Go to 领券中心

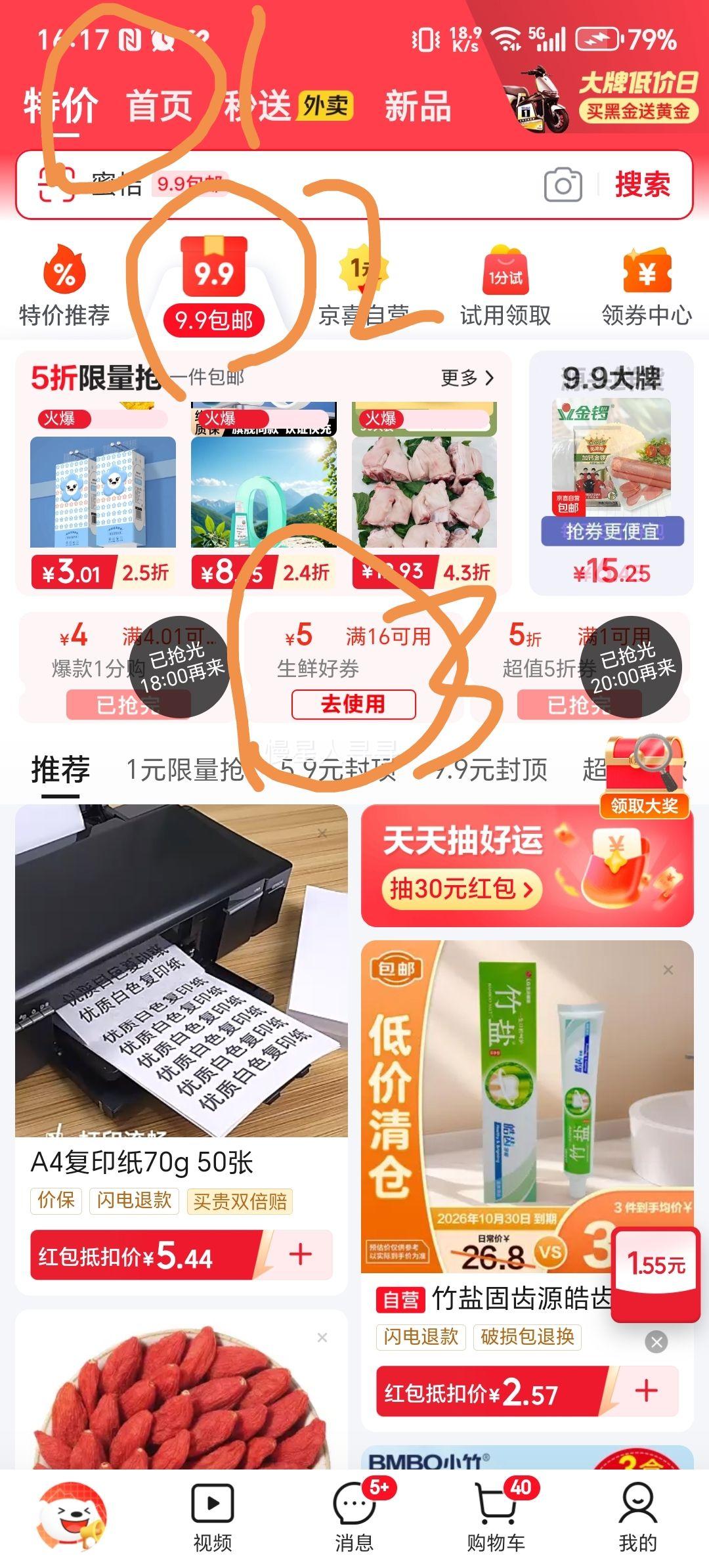pyautogui.click(x=646, y=286)
